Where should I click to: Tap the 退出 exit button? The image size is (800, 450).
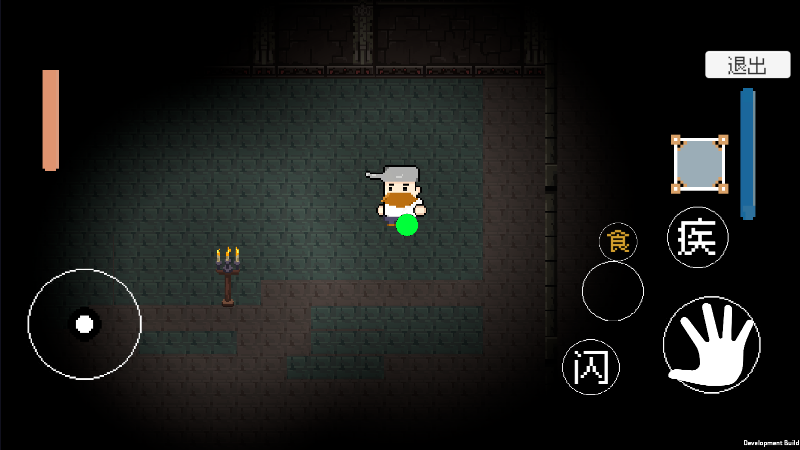(748, 65)
